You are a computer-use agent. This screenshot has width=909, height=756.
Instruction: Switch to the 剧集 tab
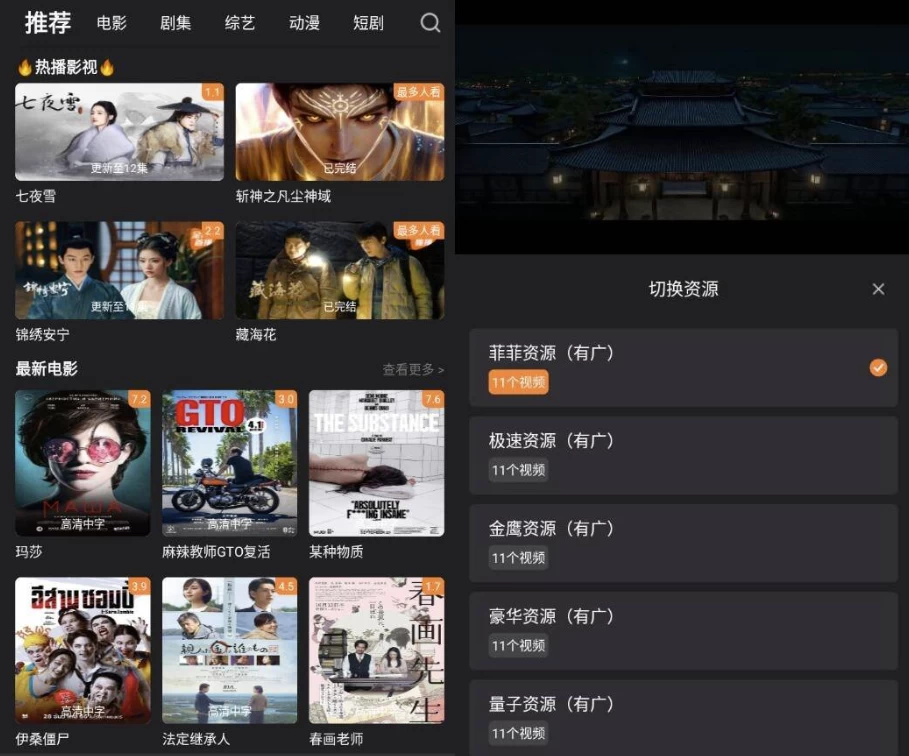(176, 23)
